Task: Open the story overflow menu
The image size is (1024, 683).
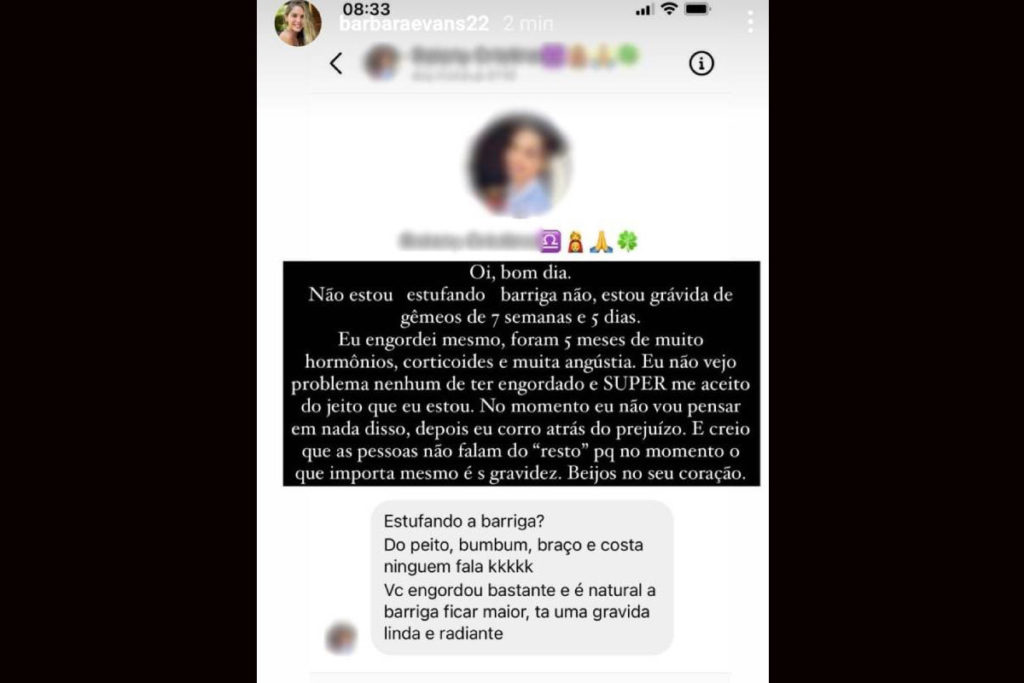Action: pos(750,22)
